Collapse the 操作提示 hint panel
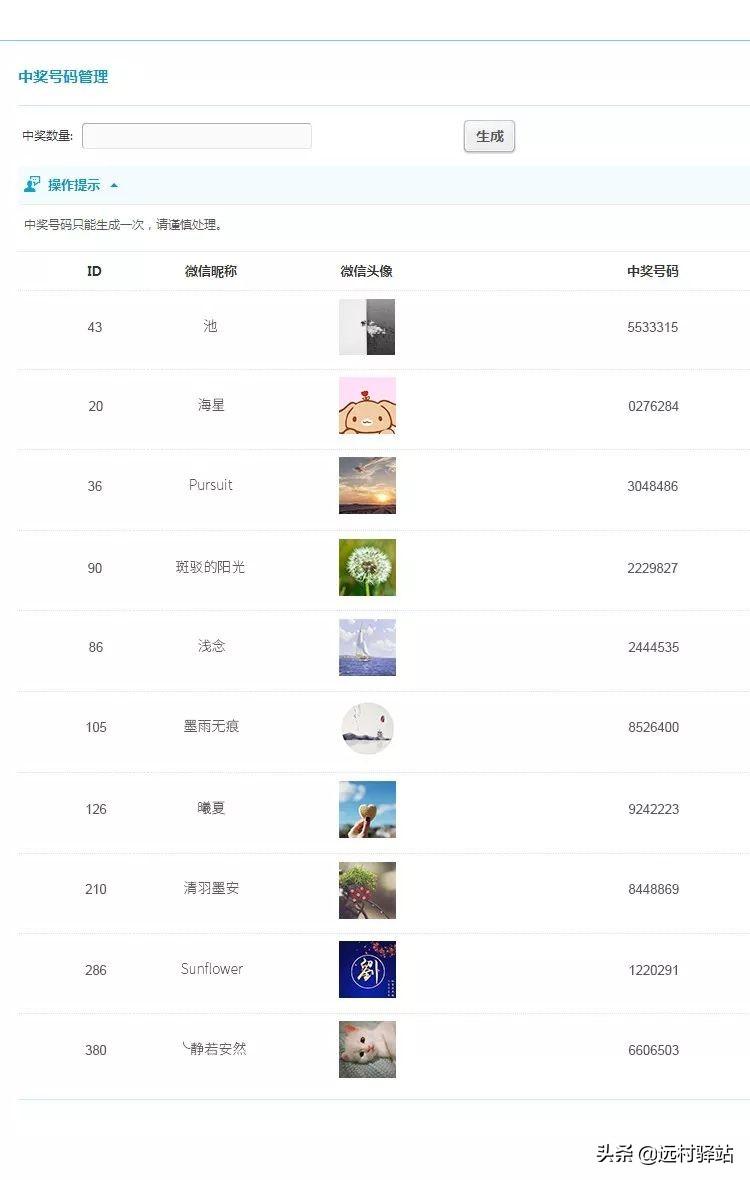The width and height of the screenshot is (750, 1180). (114, 185)
